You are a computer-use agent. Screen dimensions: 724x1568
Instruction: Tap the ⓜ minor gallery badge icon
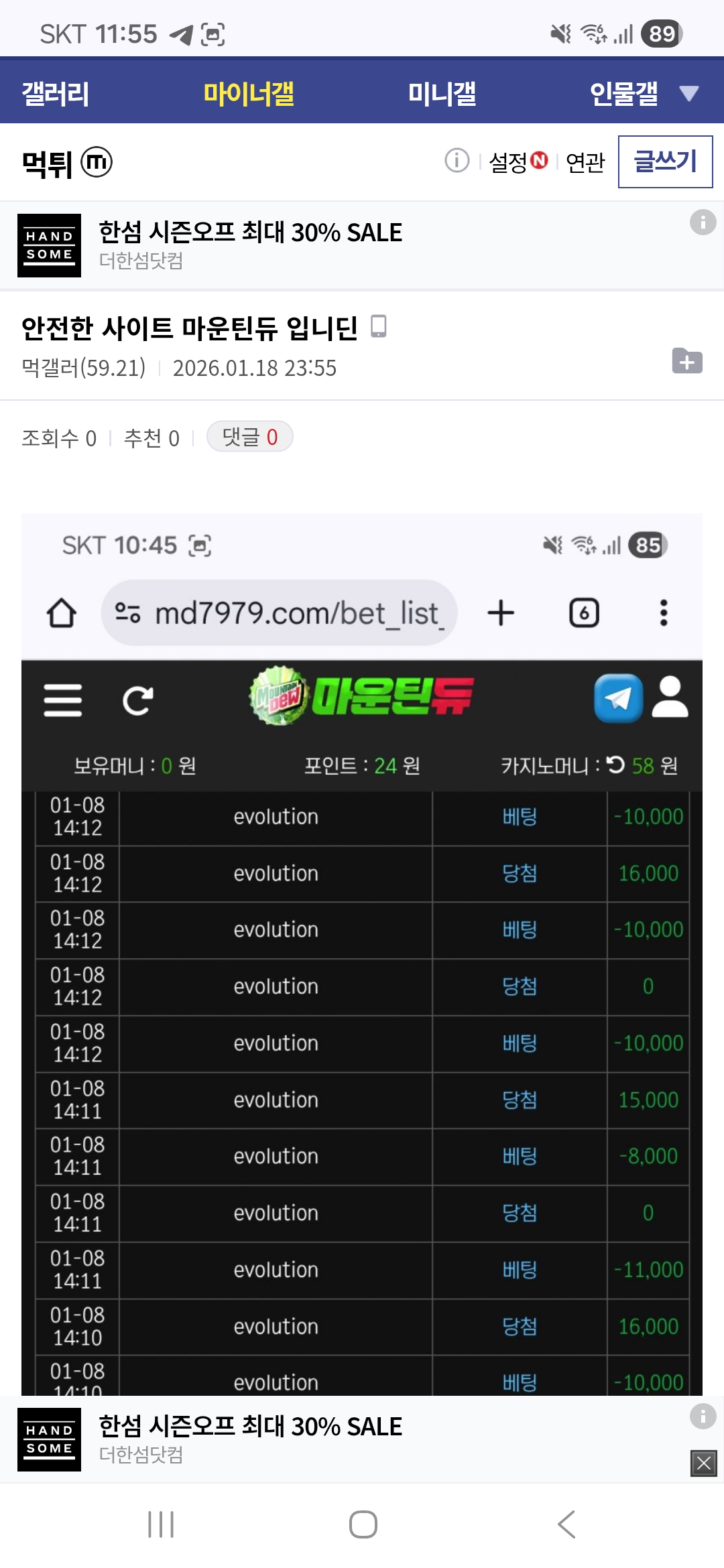pos(98,161)
